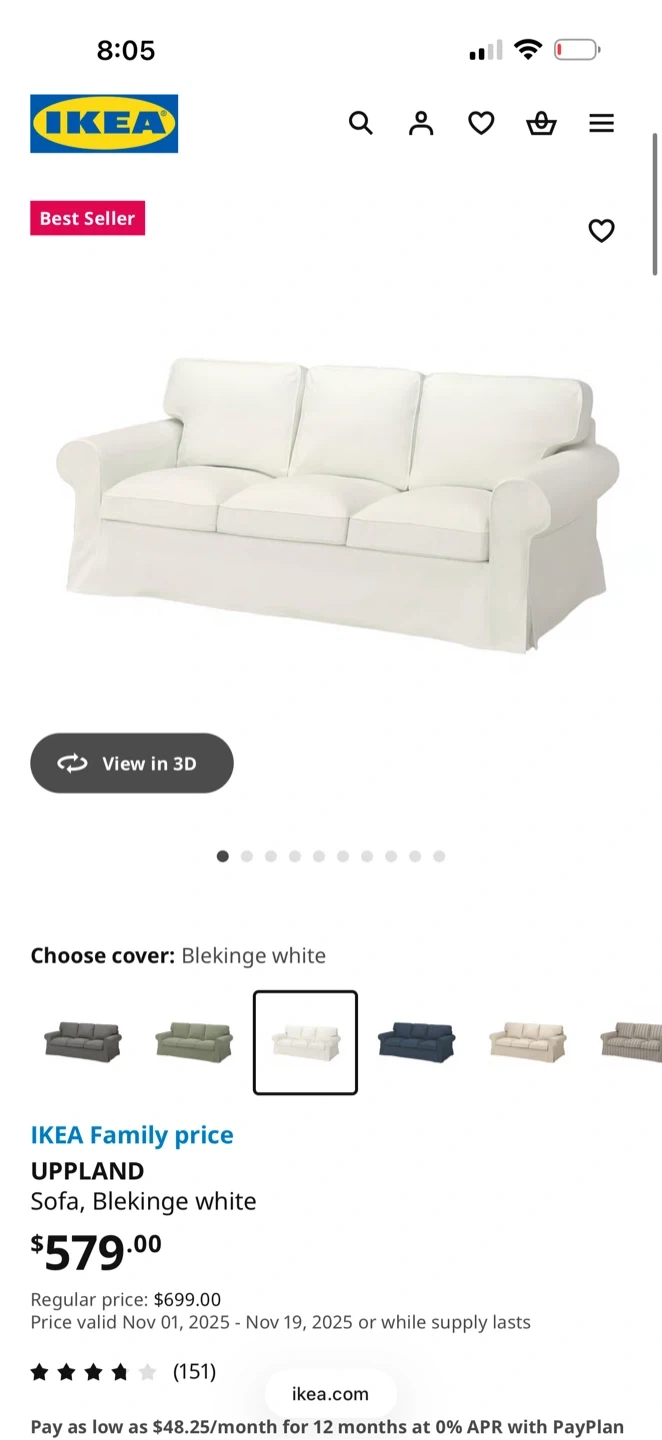Open the 151 customer reviews
The height and width of the screenshot is (1440, 662).
tap(193, 1371)
